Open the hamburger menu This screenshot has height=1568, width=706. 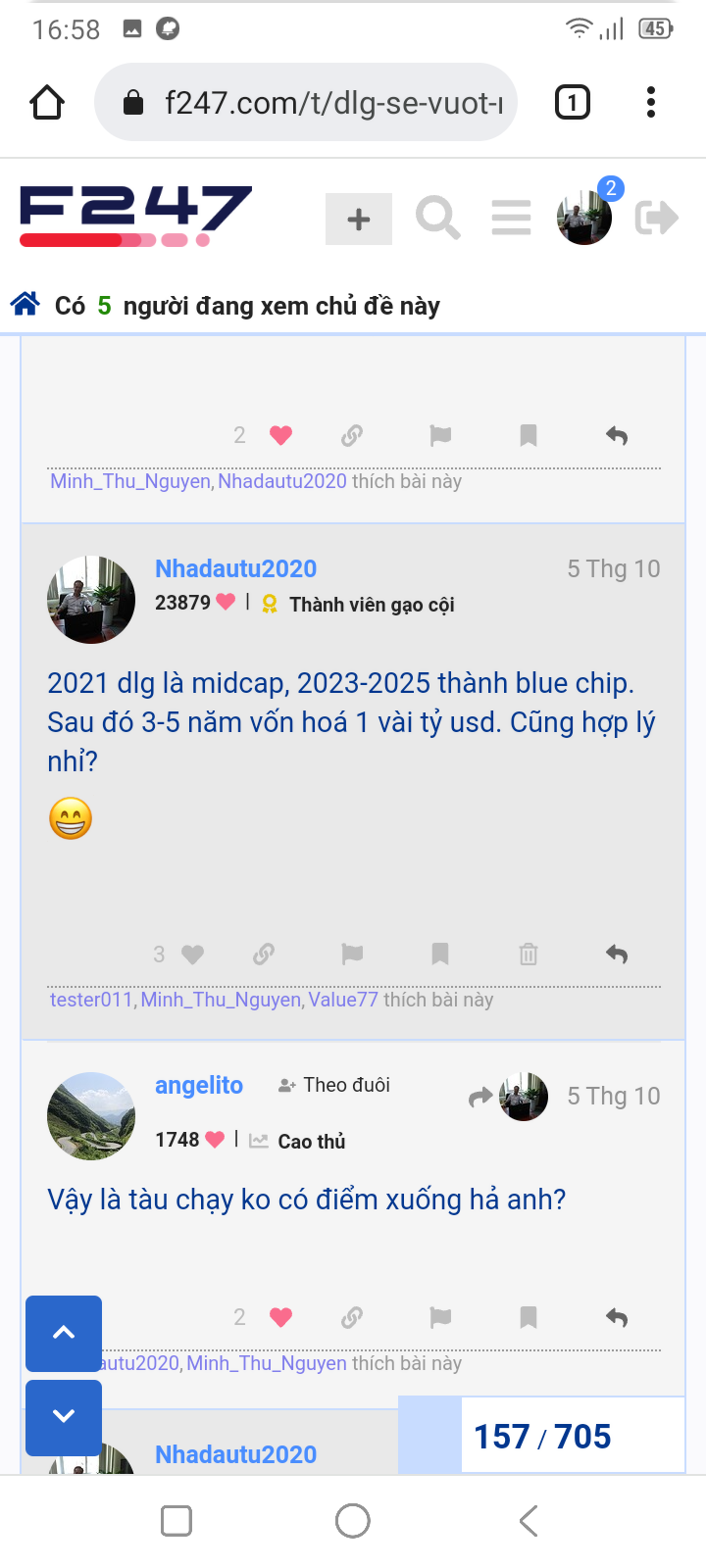coord(511,218)
